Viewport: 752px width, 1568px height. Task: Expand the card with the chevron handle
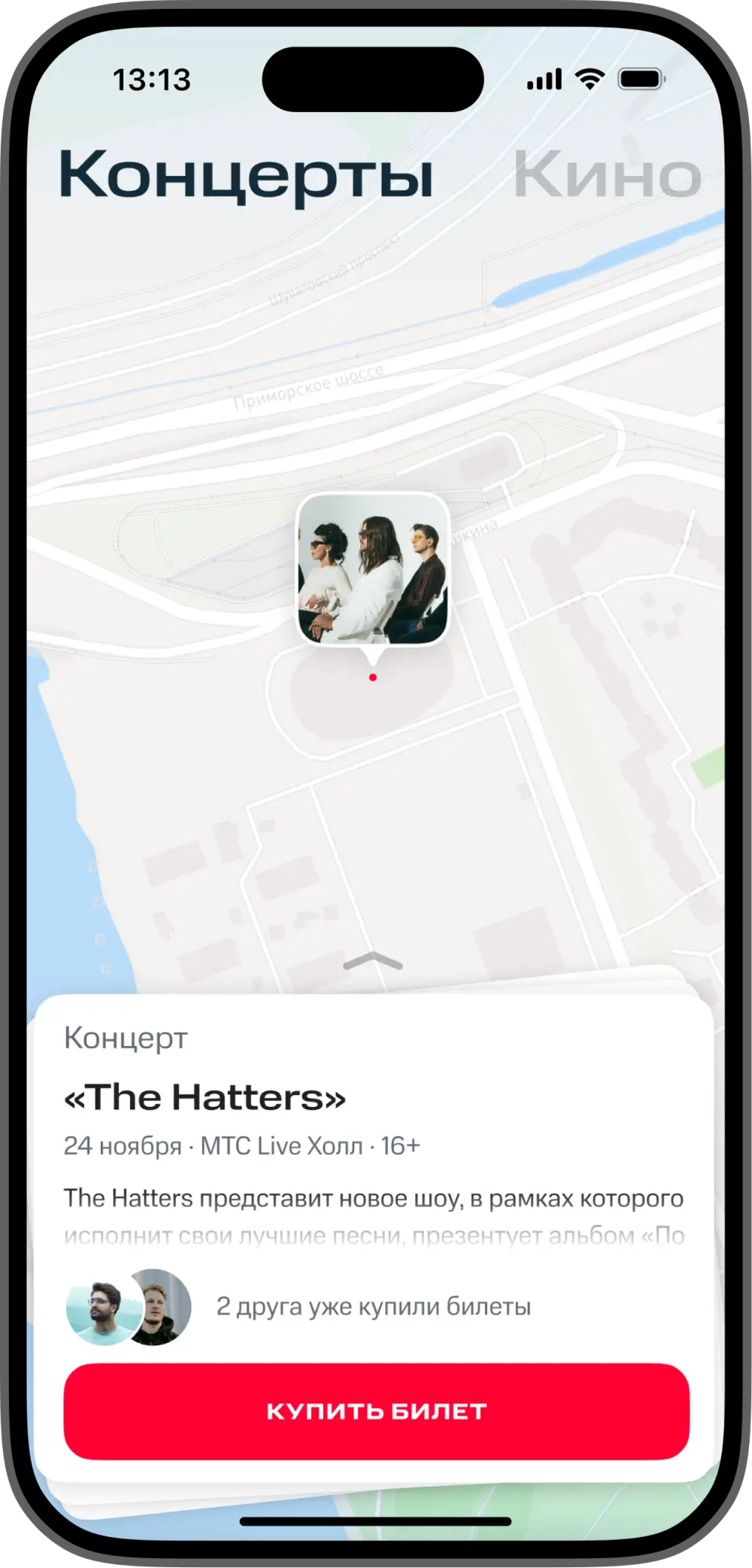373,960
